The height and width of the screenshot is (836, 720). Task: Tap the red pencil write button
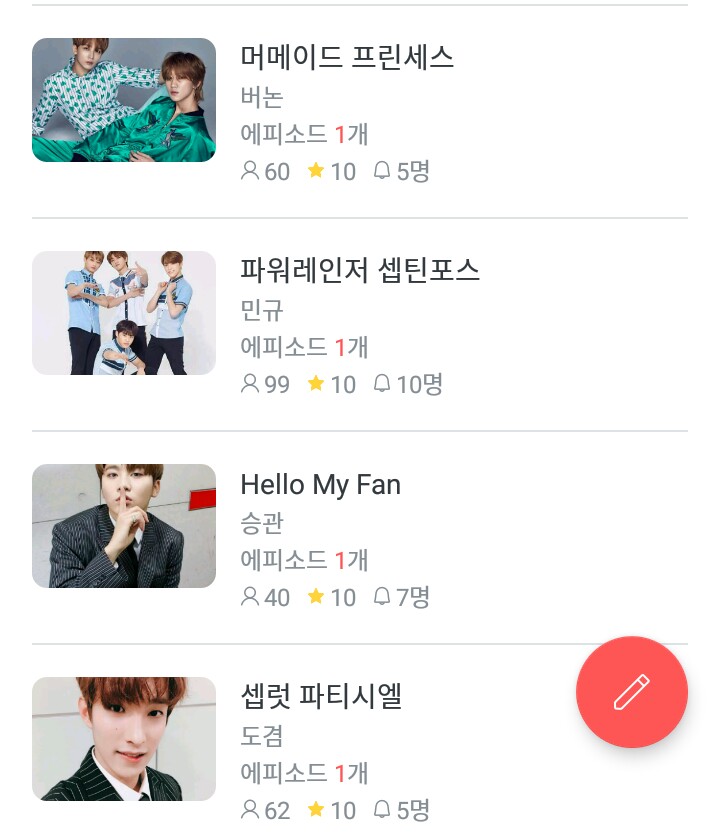point(631,692)
